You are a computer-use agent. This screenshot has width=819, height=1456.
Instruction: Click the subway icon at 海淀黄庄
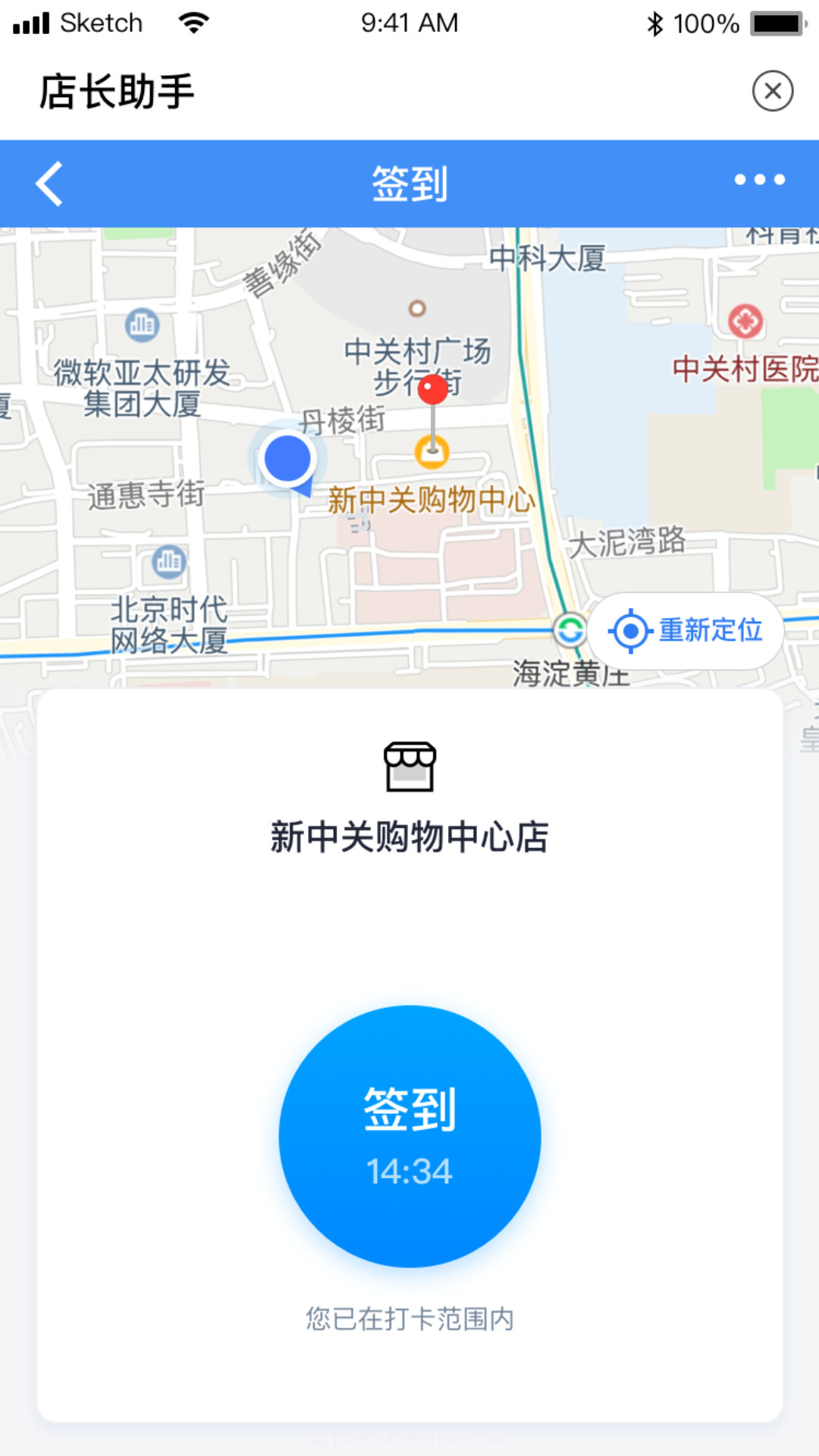(569, 630)
